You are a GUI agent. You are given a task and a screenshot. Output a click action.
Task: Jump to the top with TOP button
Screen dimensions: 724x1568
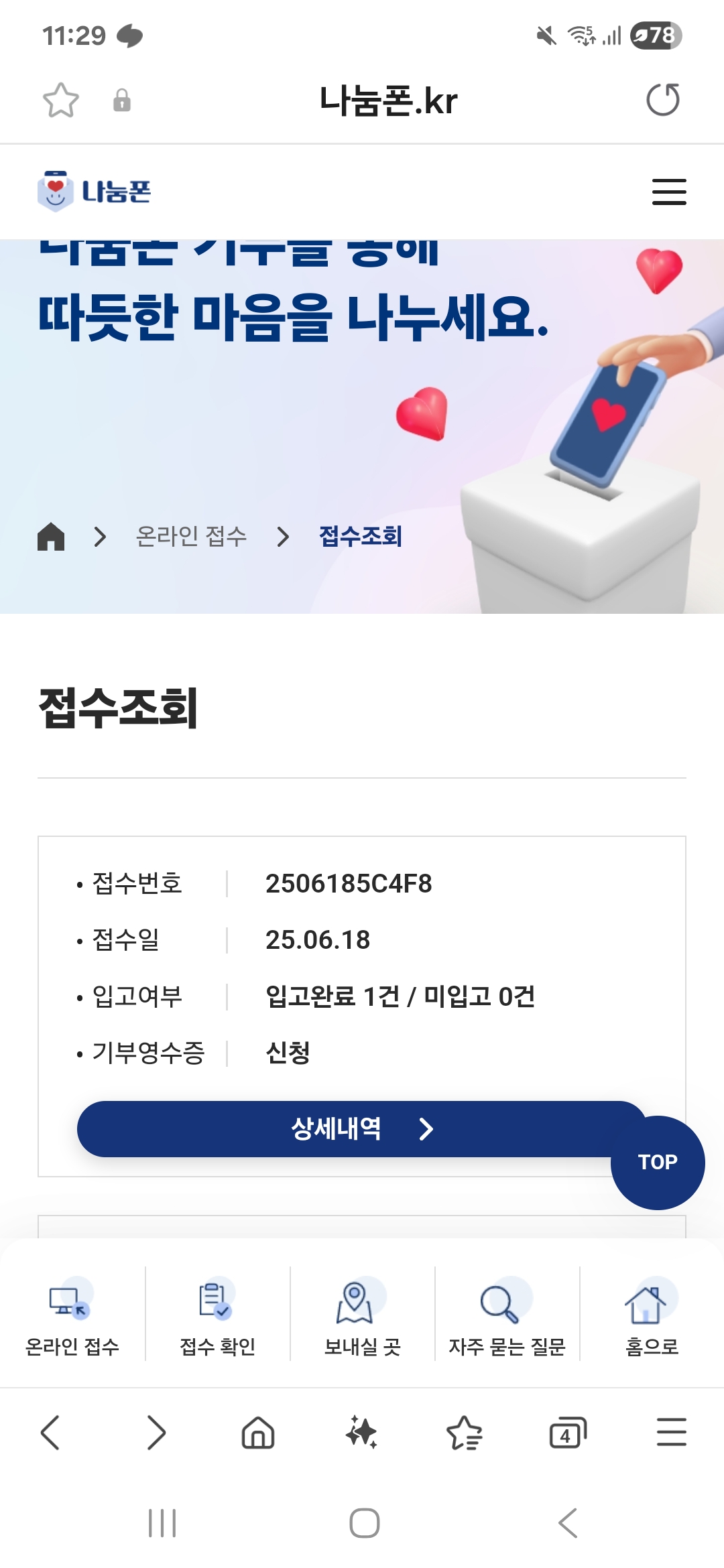pos(657,1162)
